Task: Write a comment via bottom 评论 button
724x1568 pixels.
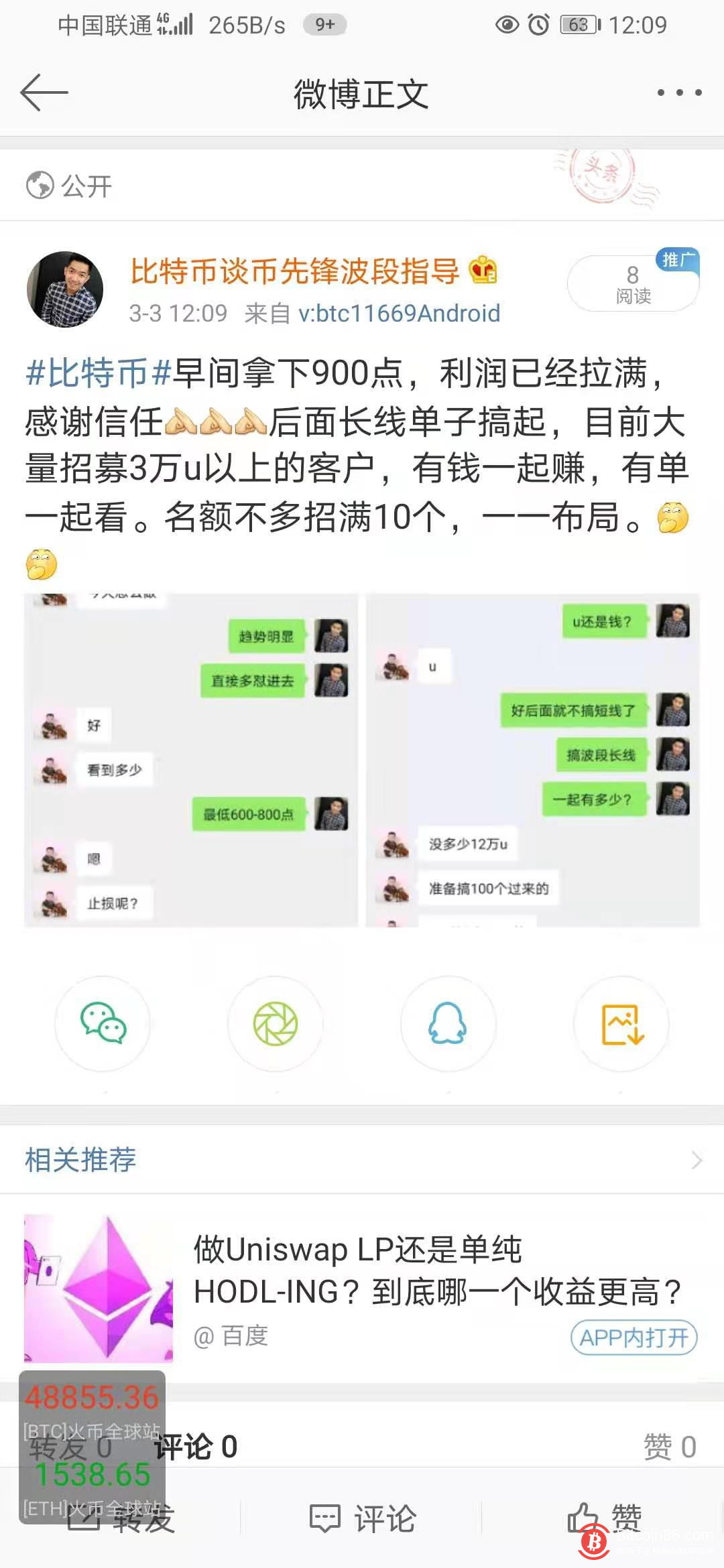Action: [363, 1518]
